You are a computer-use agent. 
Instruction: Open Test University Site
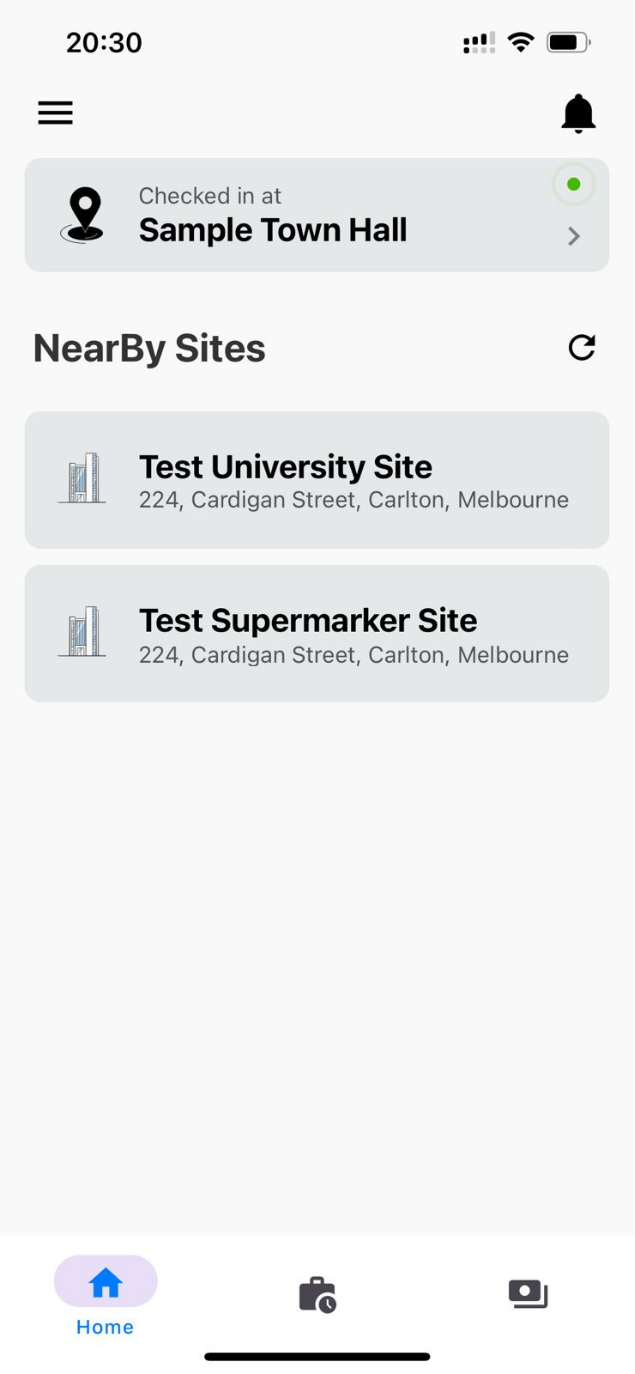click(x=316, y=480)
